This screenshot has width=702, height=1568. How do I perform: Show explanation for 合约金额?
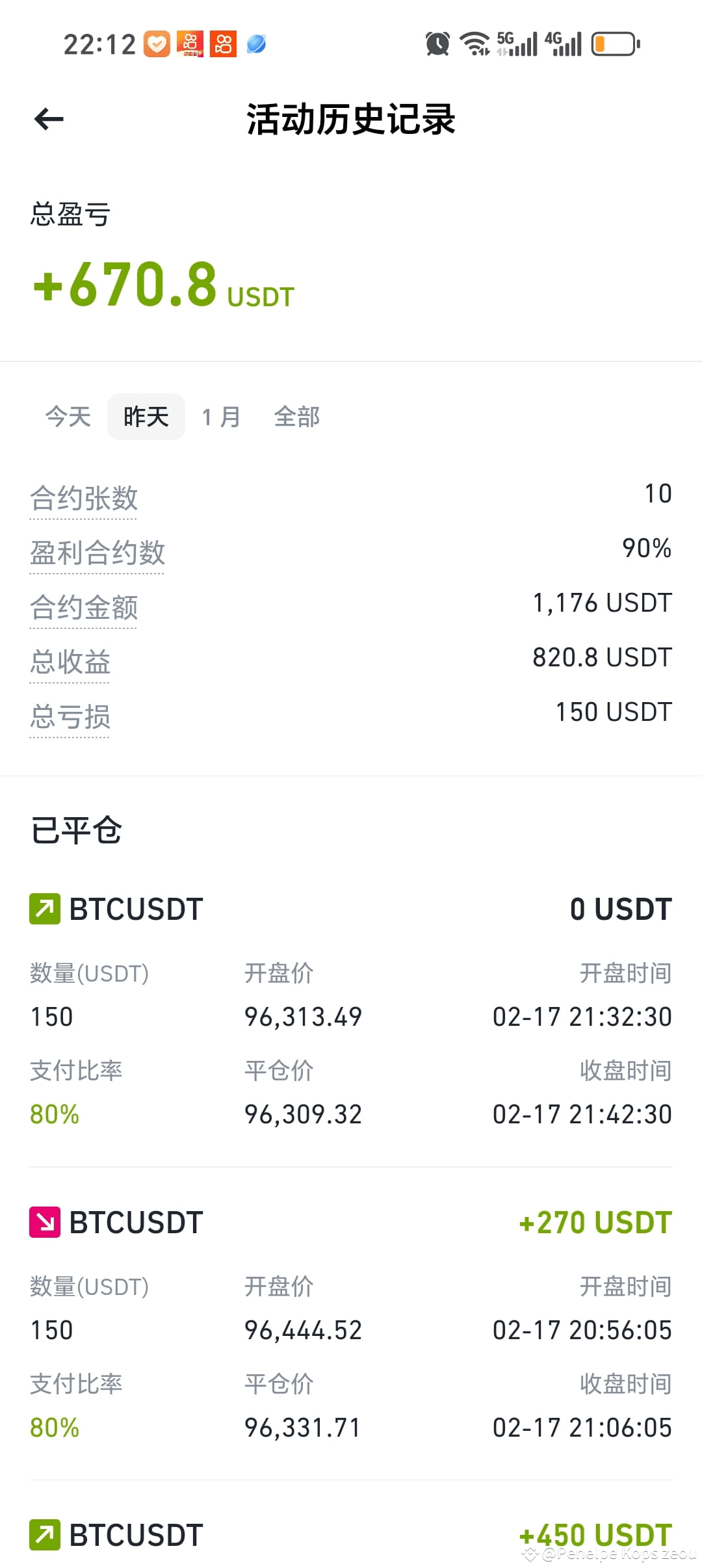[84, 608]
